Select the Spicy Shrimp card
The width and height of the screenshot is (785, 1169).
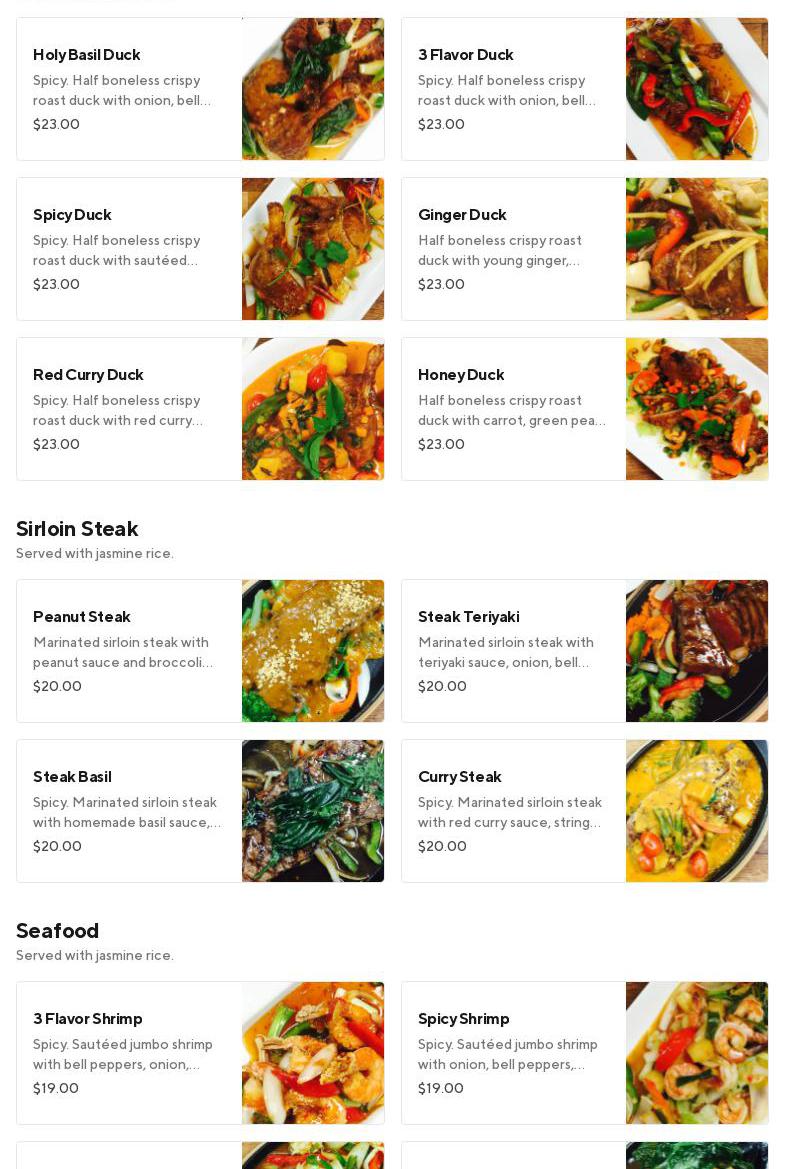584,1053
